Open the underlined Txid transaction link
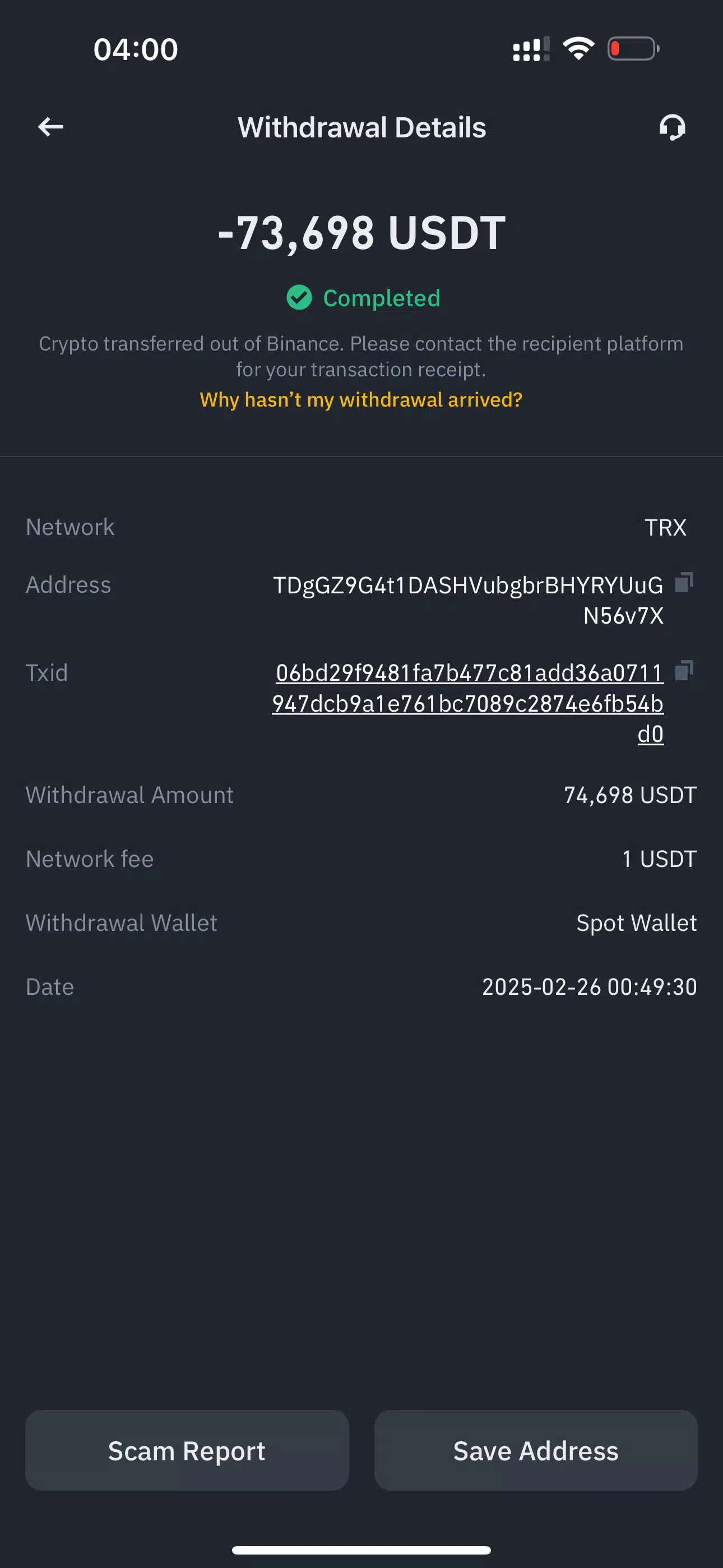This screenshot has width=723, height=1568. click(x=468, y=703)
